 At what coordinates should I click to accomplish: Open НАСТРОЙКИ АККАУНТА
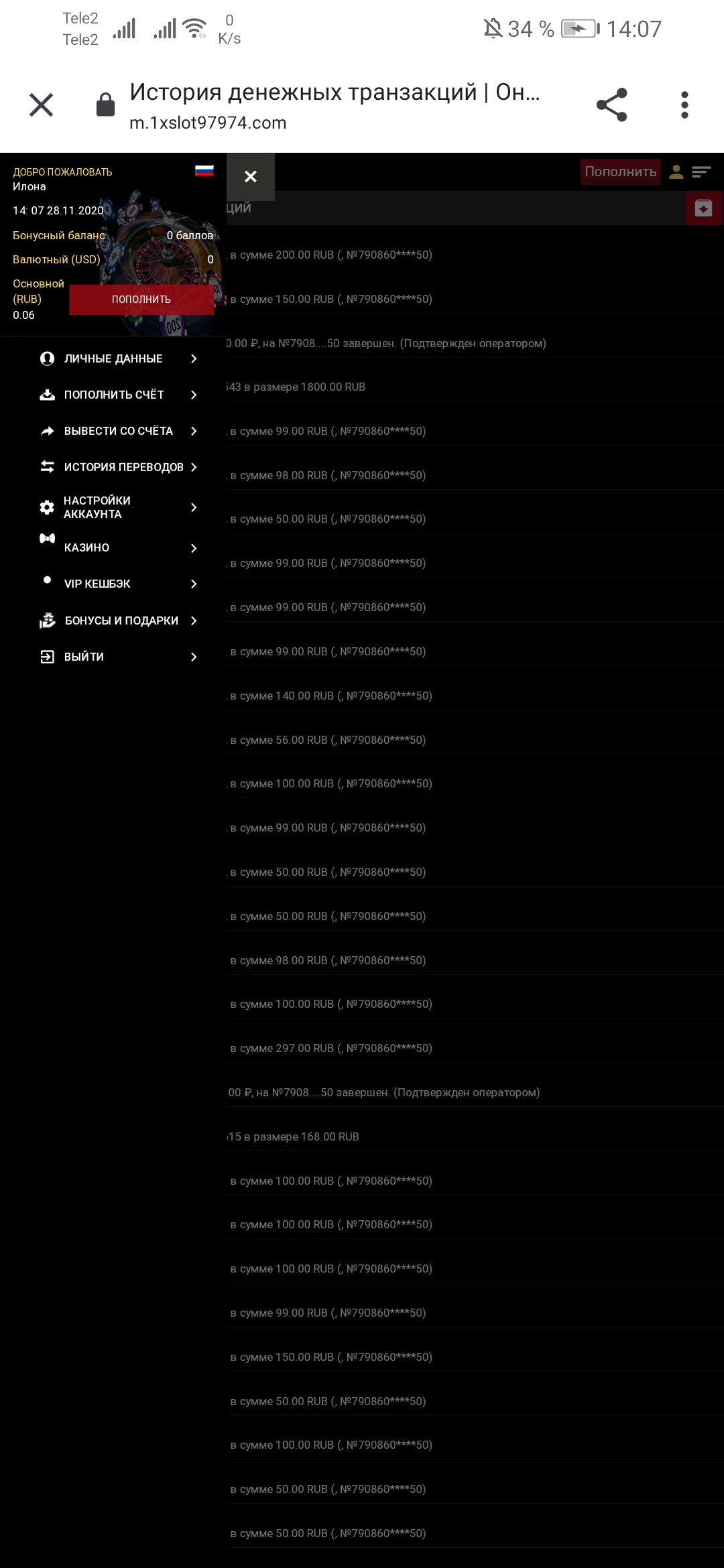119,507
